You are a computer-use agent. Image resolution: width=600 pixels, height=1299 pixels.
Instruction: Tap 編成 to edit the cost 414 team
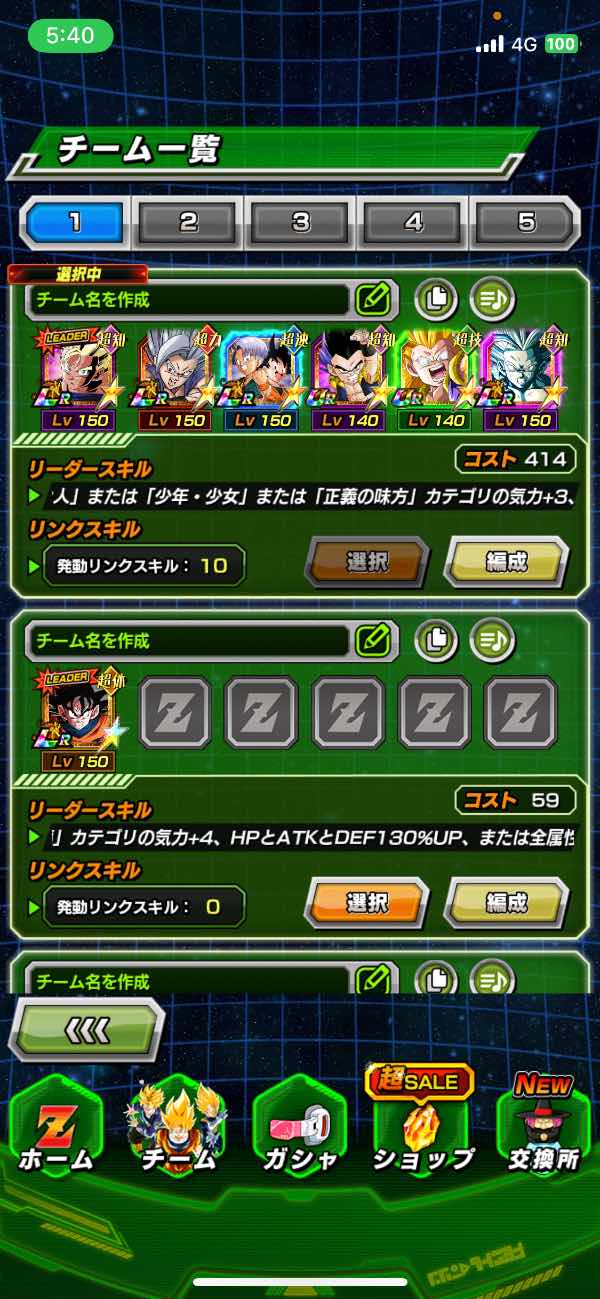pos(506,563)
